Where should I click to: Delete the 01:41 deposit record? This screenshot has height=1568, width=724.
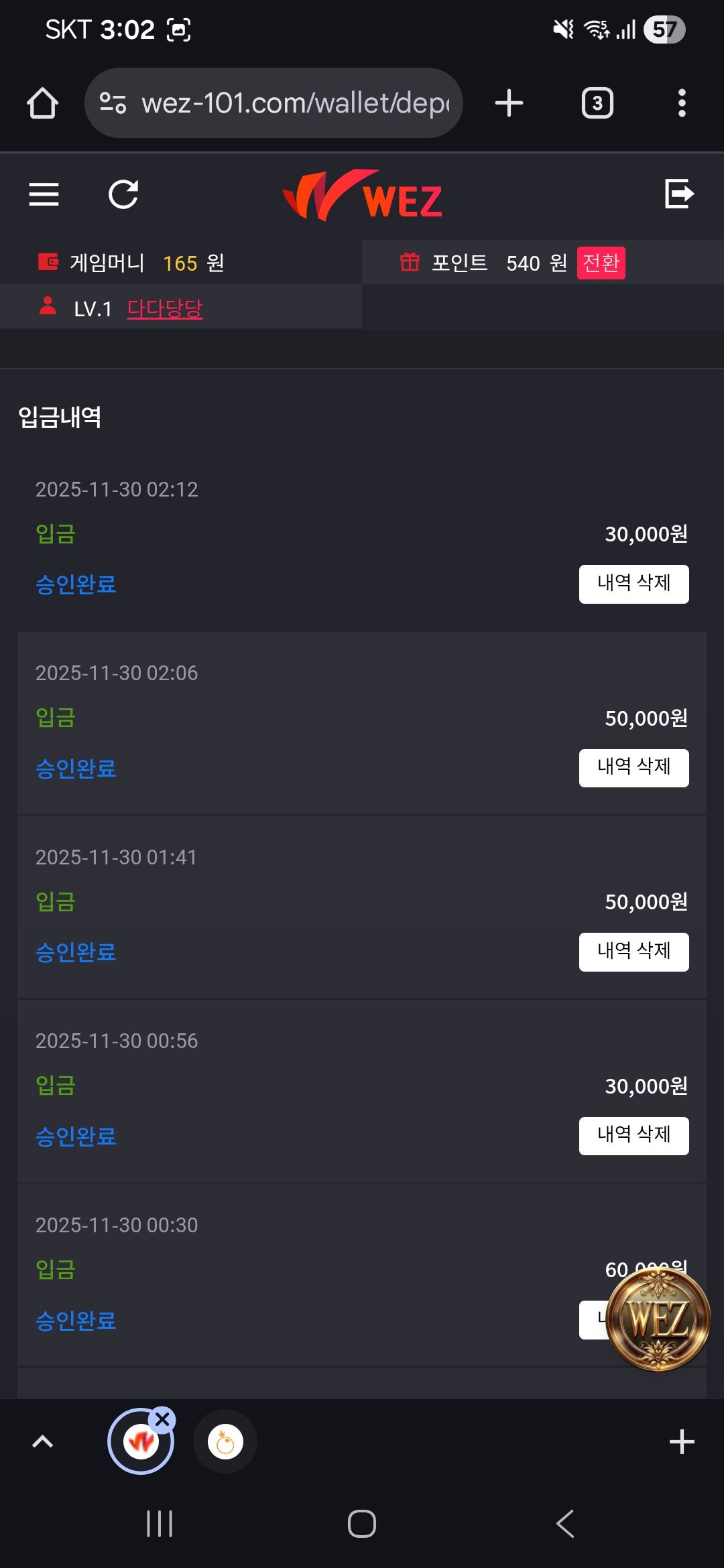pos(633,952)
